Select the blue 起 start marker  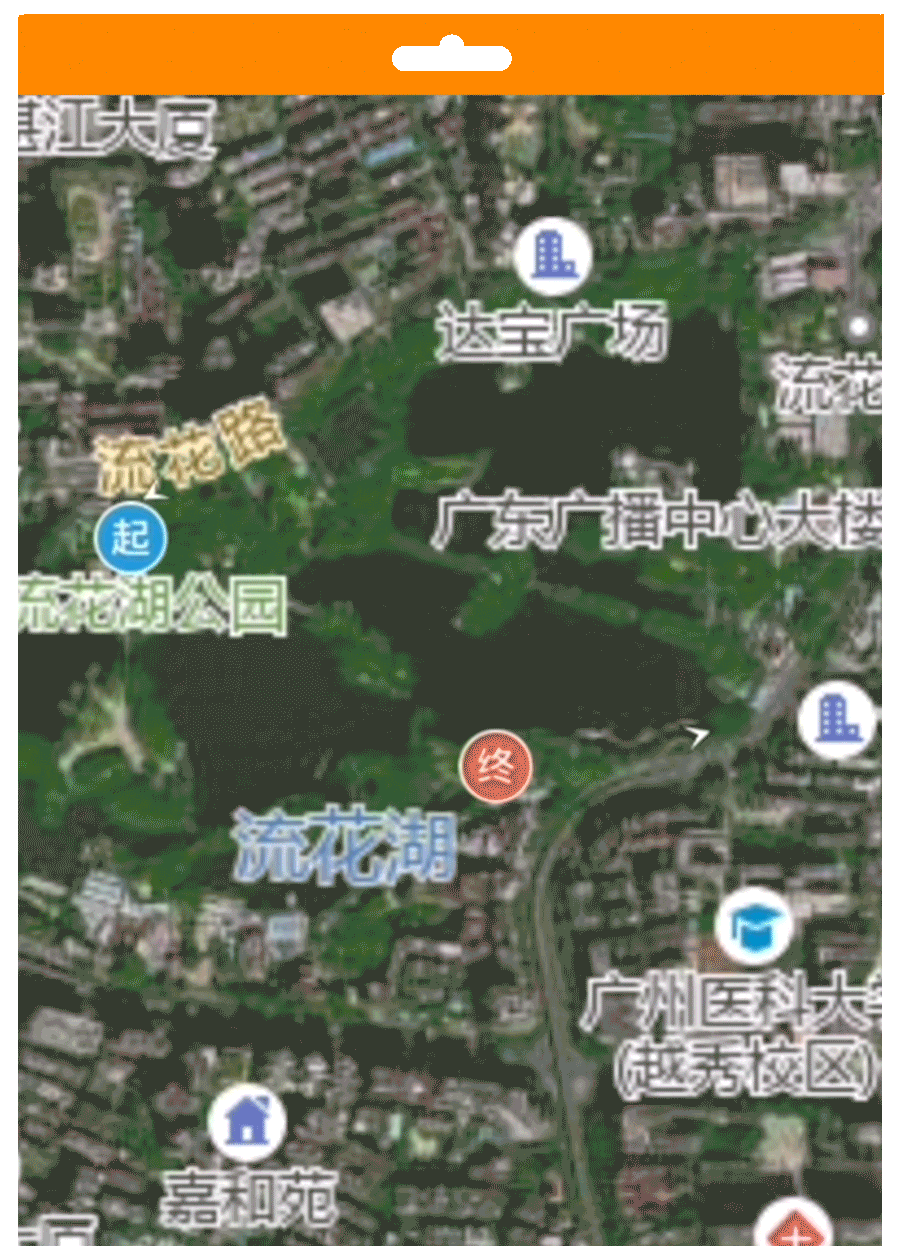[x=131, y=538]
